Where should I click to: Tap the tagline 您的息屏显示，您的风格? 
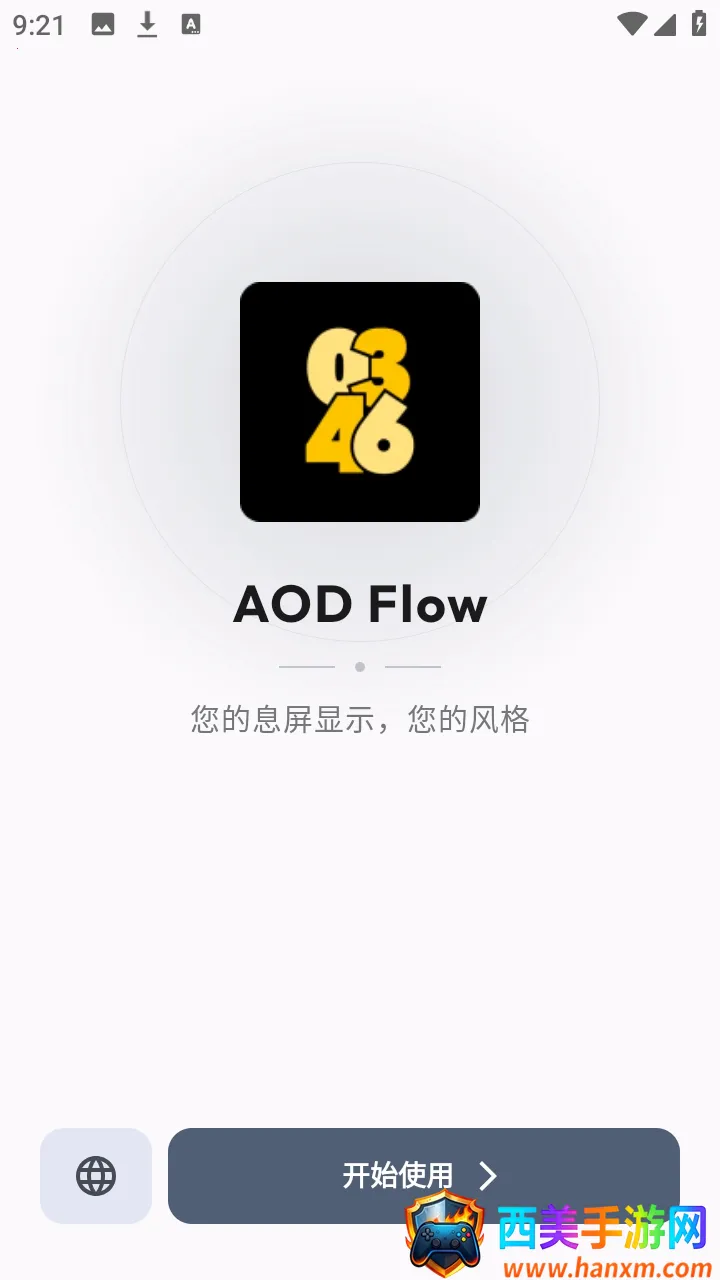[x=359, y=719]
